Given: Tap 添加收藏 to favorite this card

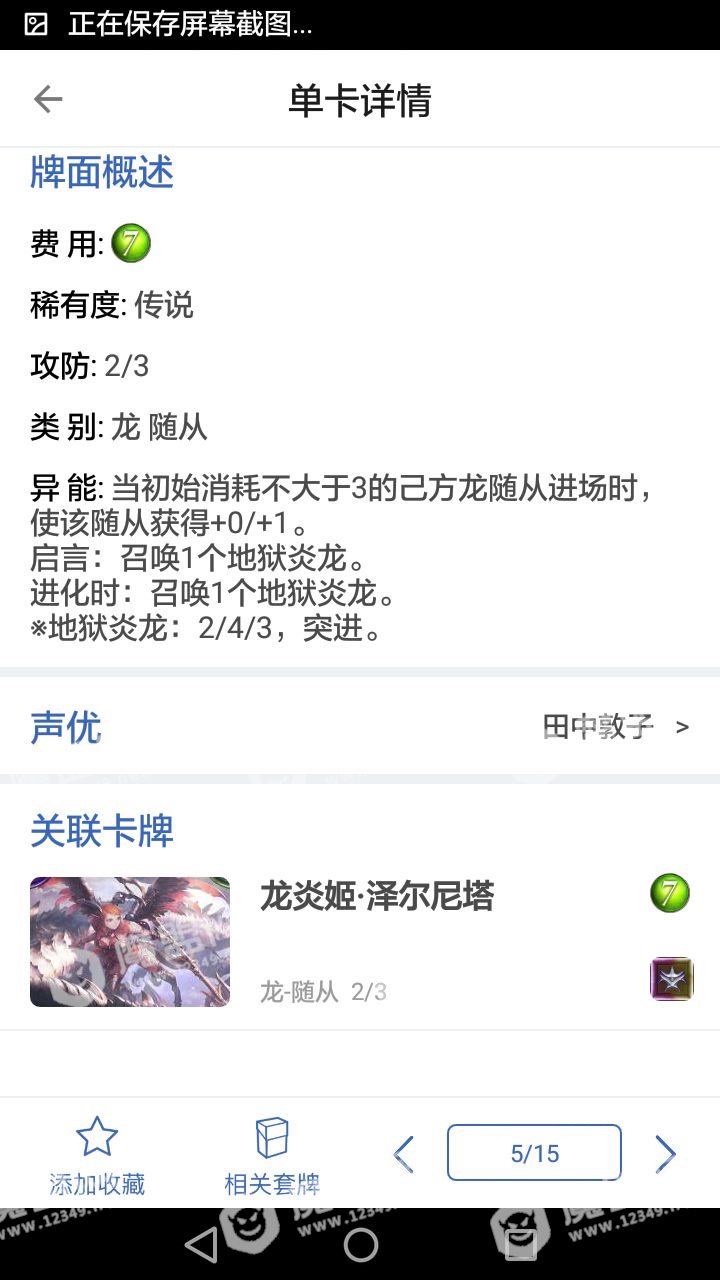Looking at the screenshot, I should coord(97,1156).
